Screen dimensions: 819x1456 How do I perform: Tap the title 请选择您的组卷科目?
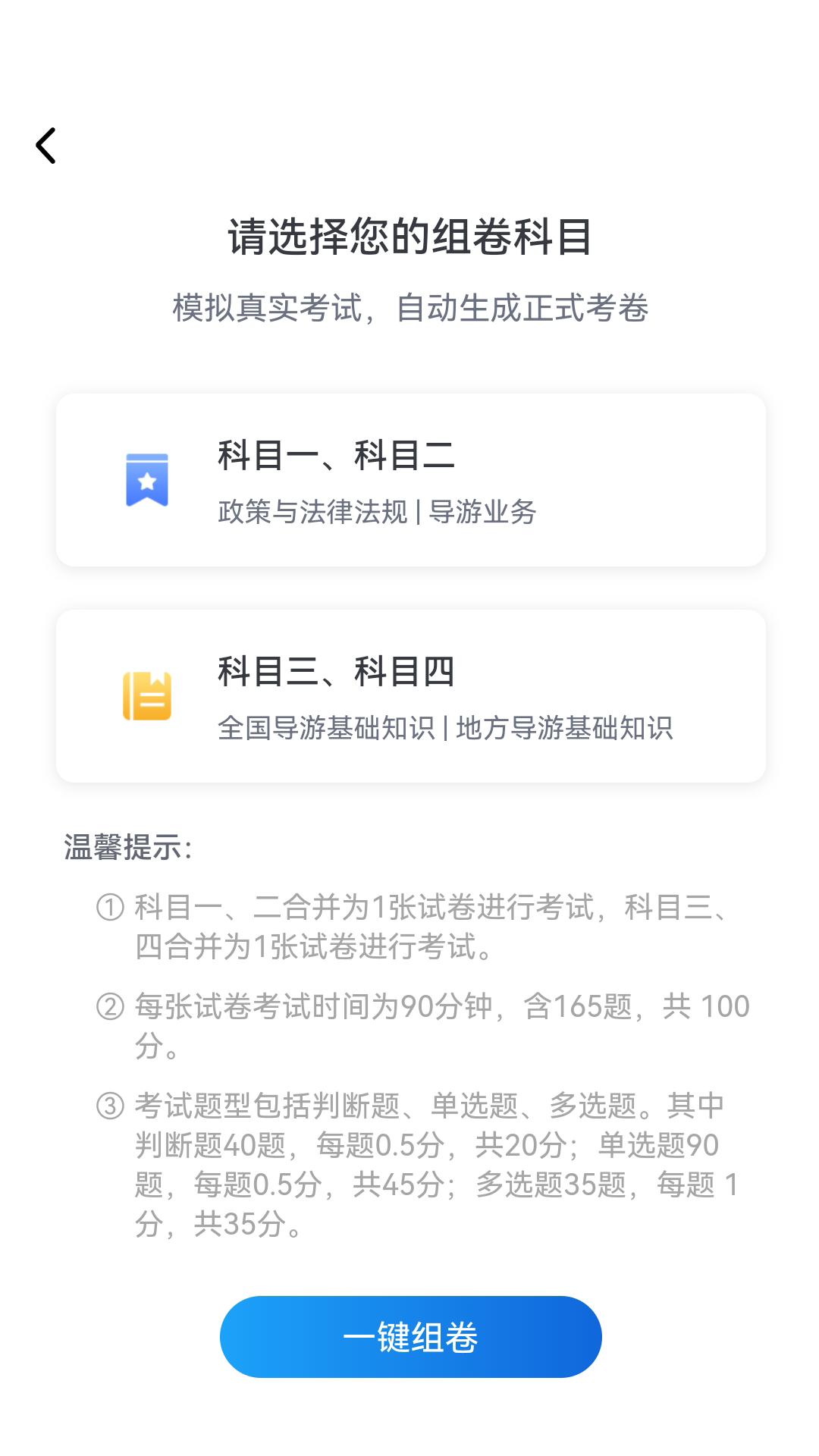[x=409, y=235]
